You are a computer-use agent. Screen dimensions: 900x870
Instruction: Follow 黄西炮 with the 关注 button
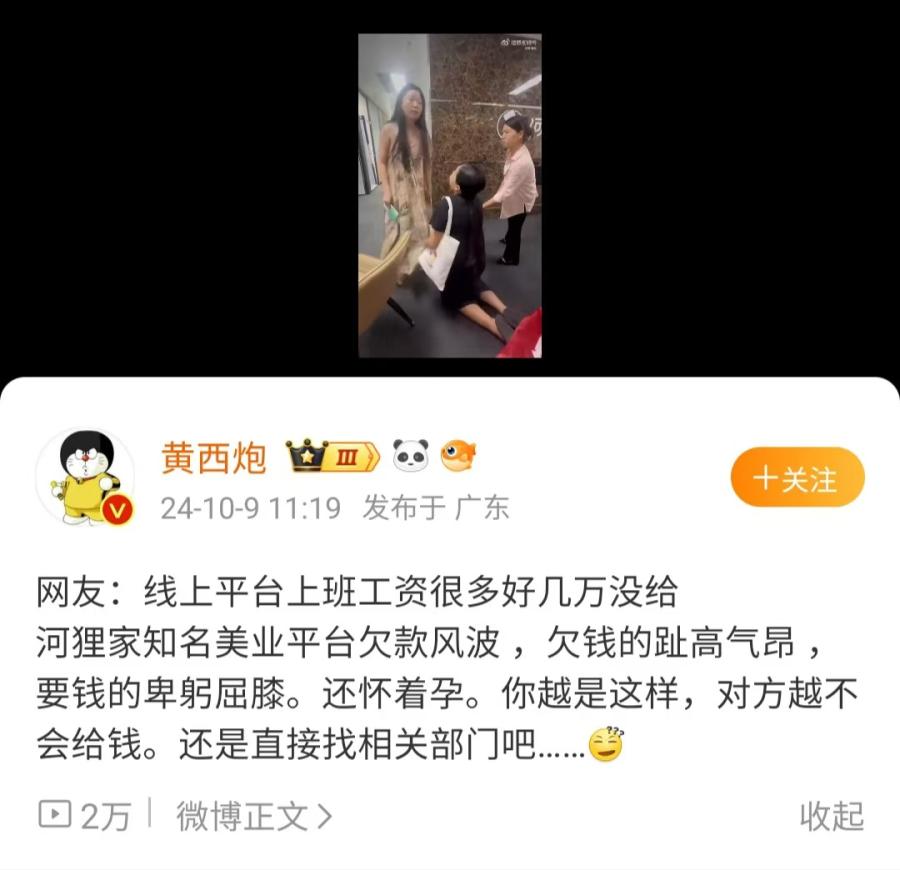click(796, 478)
